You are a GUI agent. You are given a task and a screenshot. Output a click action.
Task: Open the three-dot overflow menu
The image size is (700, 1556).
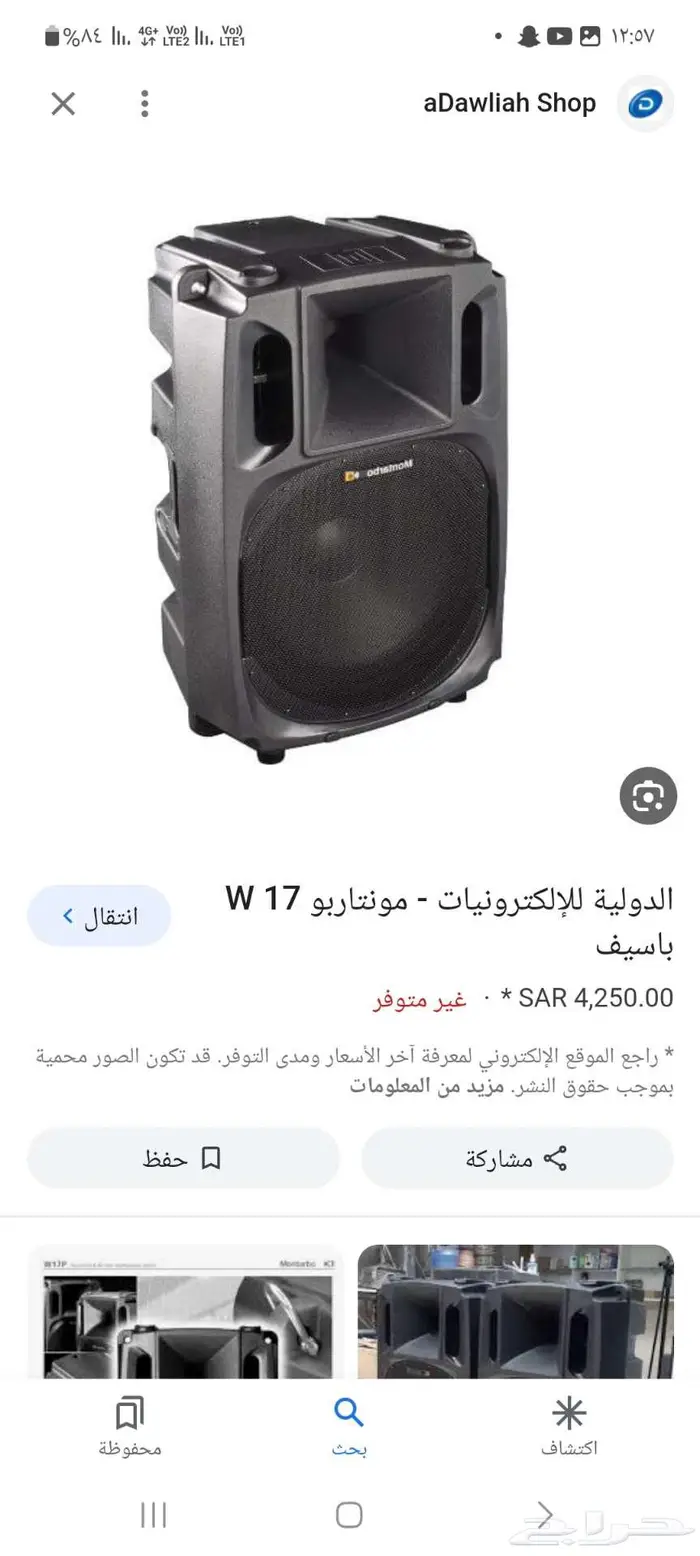[x=145, y=103]
